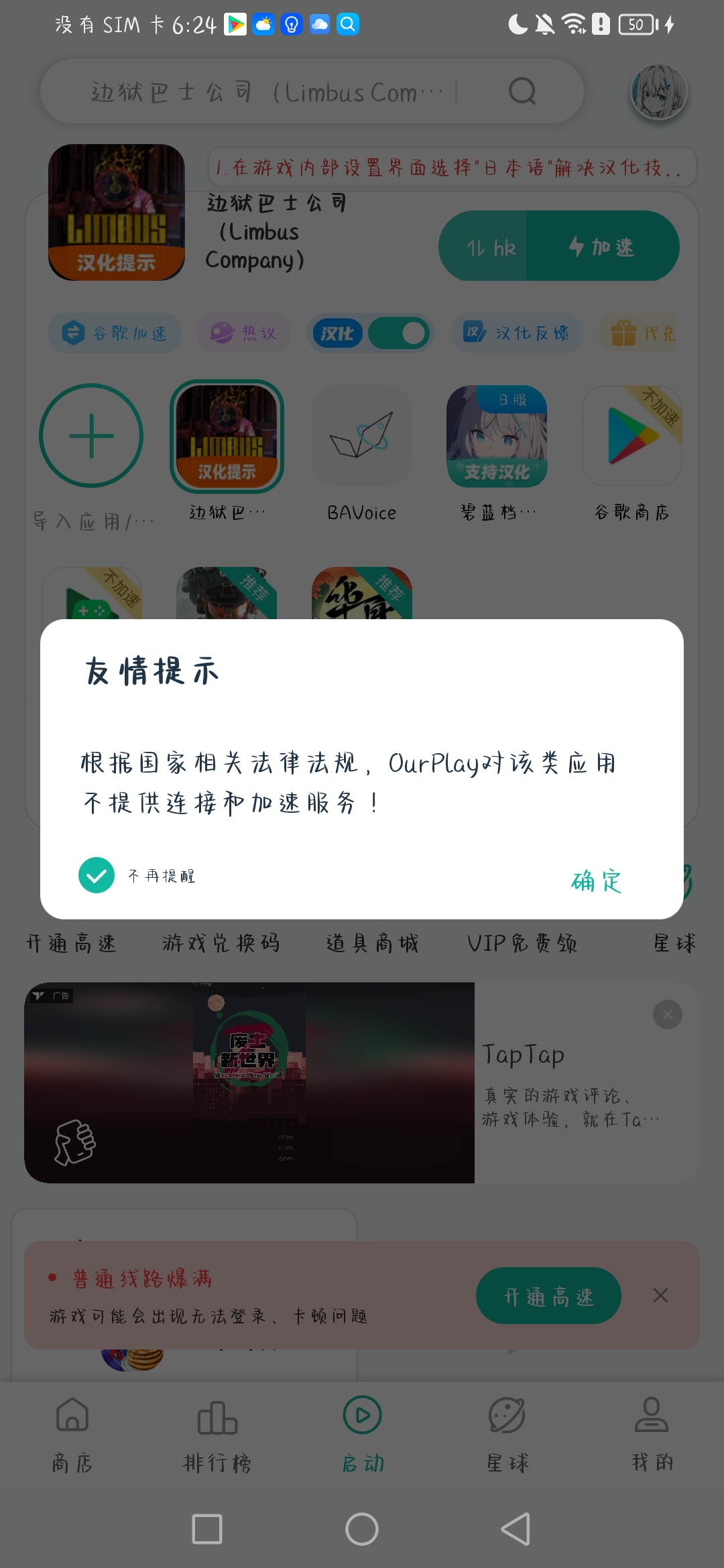The width and height of the screenshot is (724, 1568).
Task: Open the 道具商城 link
Action: point(372,943)
